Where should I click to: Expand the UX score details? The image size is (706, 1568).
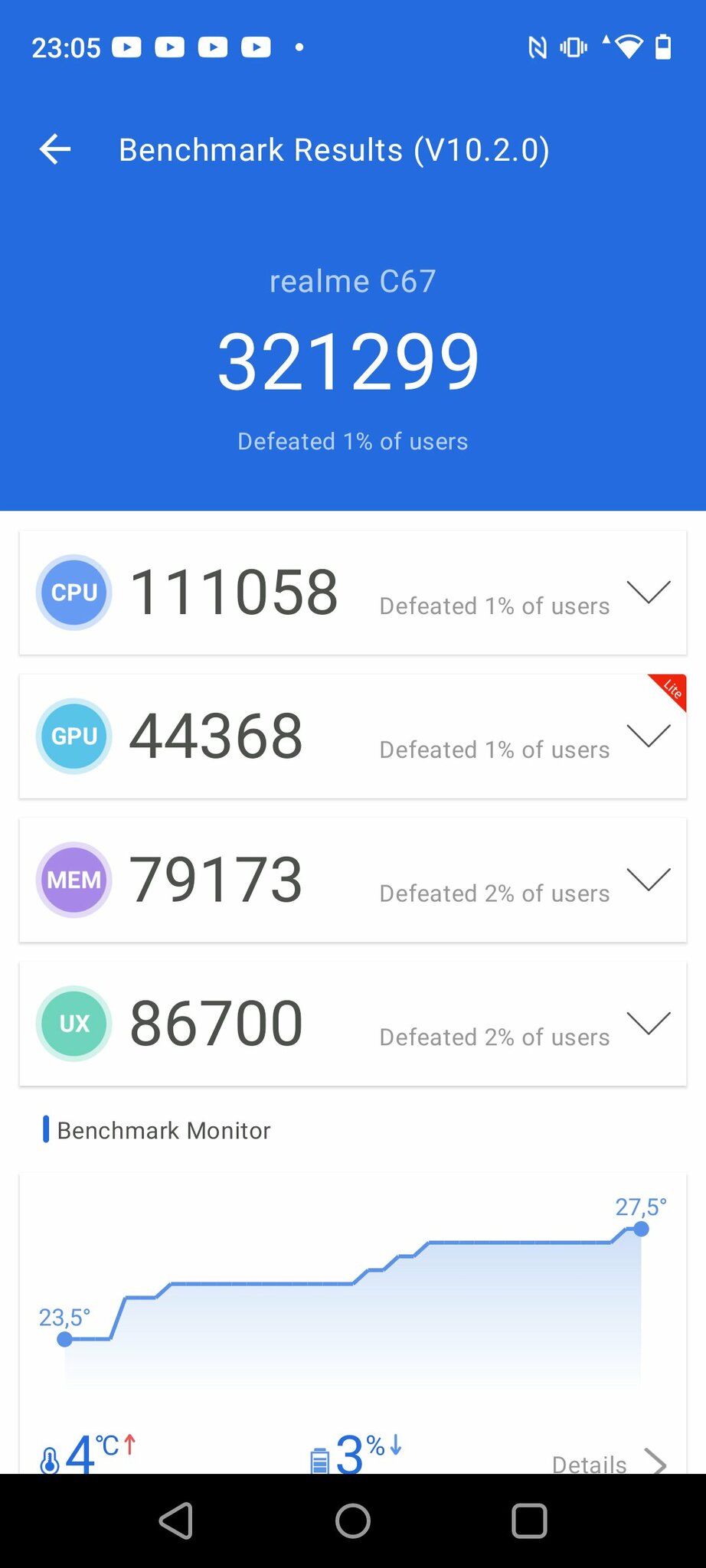(649, 1023)
